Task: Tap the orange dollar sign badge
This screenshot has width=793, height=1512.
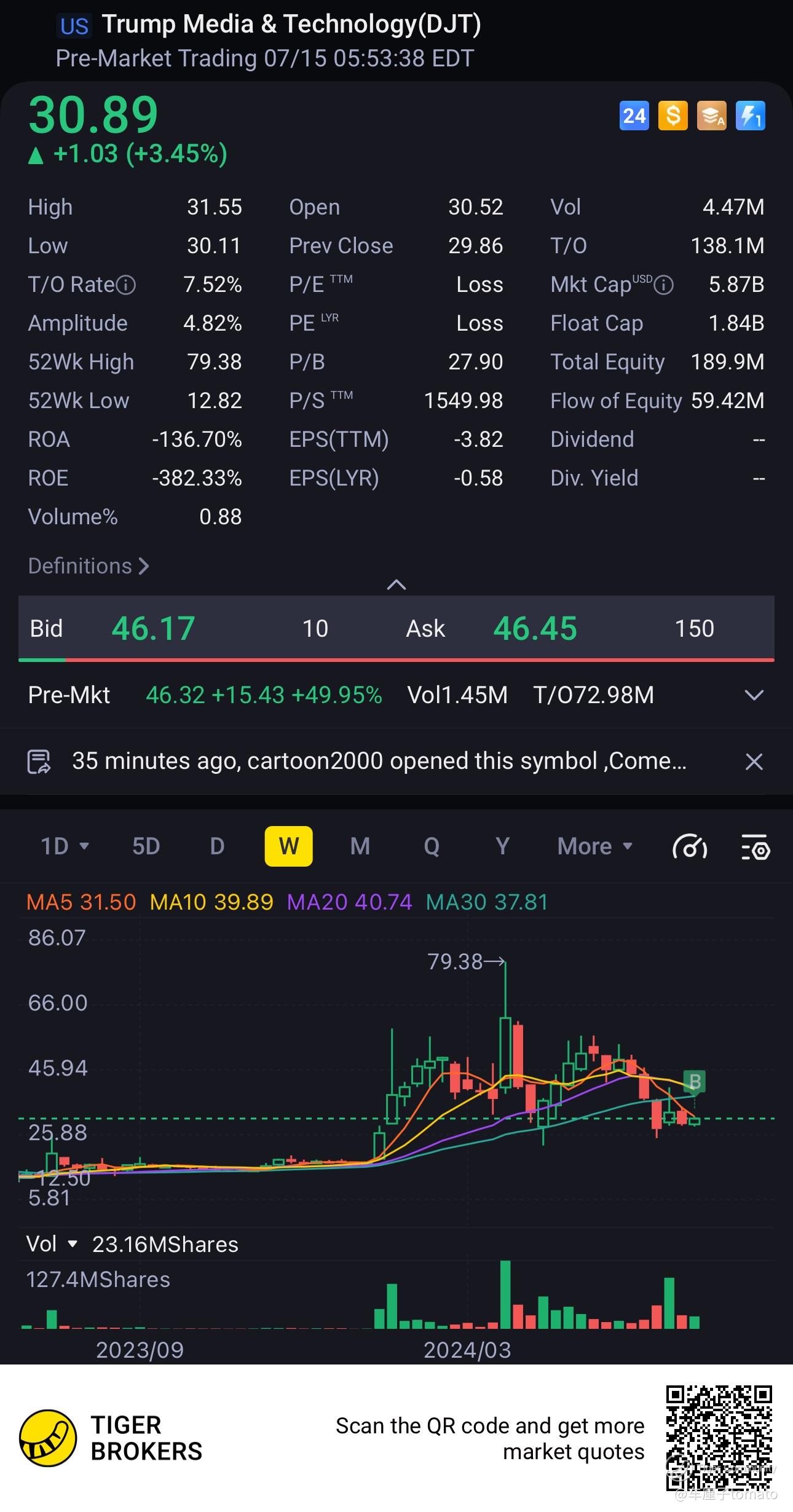Action: 673,116
